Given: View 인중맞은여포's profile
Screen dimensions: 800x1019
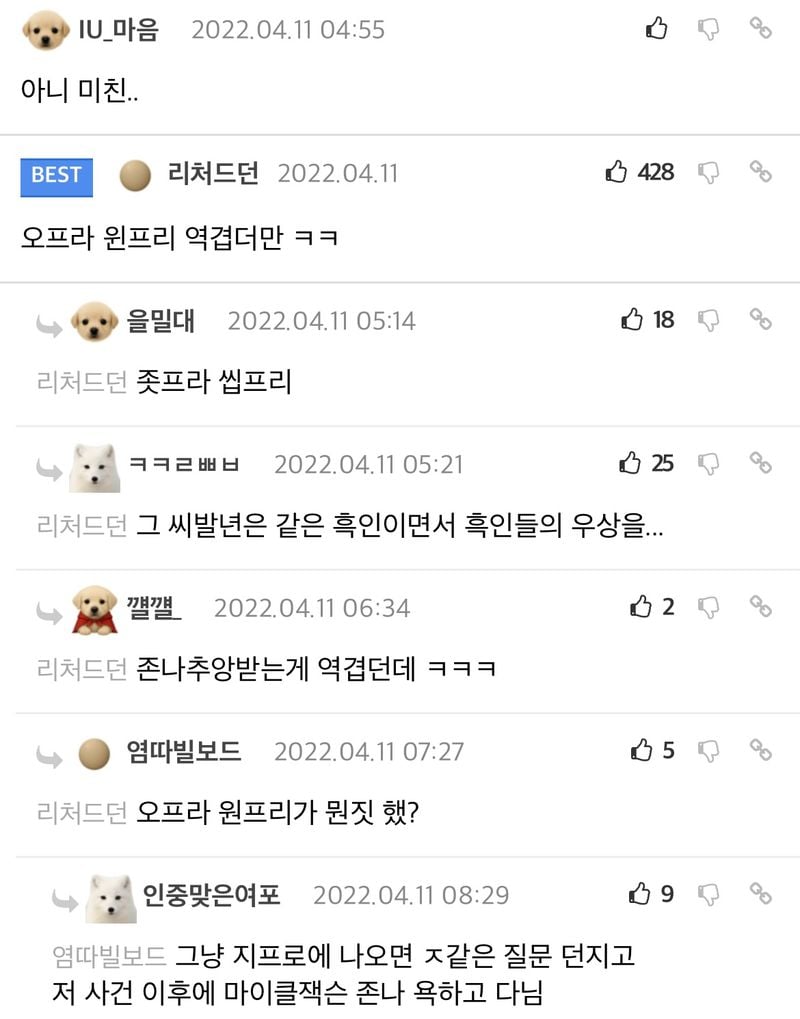Looking at the screenshot, I should [x=211, y=894].
